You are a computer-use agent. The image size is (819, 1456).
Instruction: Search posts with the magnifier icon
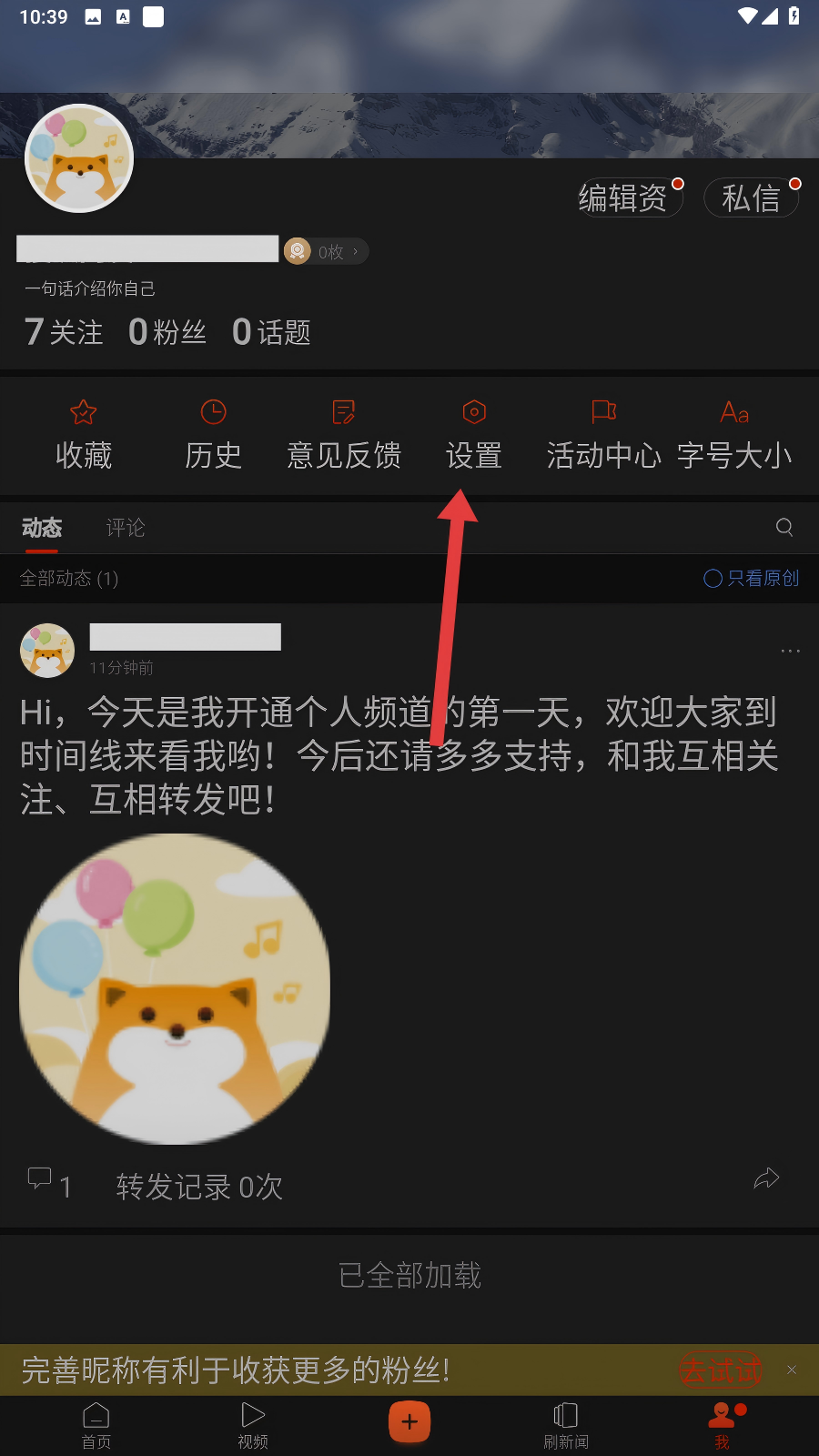(784, 528)
